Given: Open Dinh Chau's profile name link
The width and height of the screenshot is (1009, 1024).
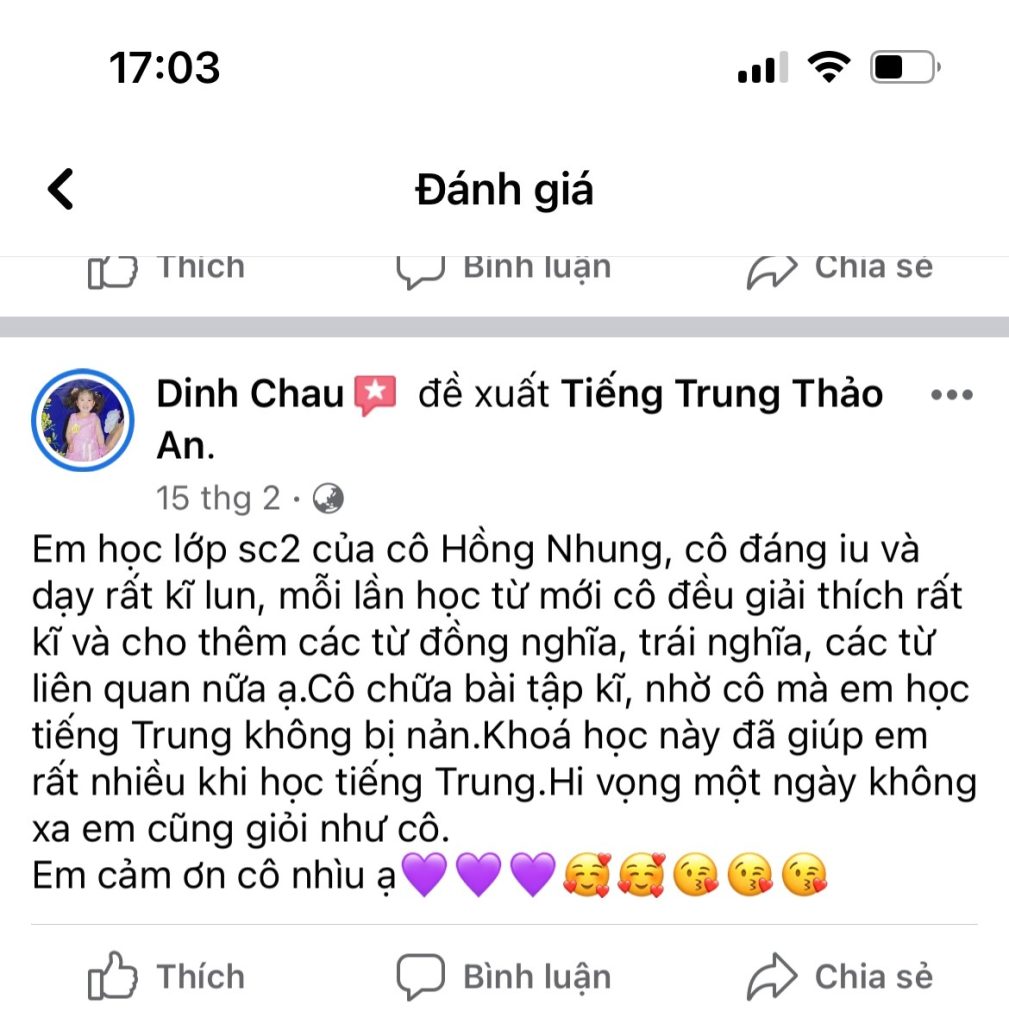Looking at the screenshot, I should tap(250, 395).
